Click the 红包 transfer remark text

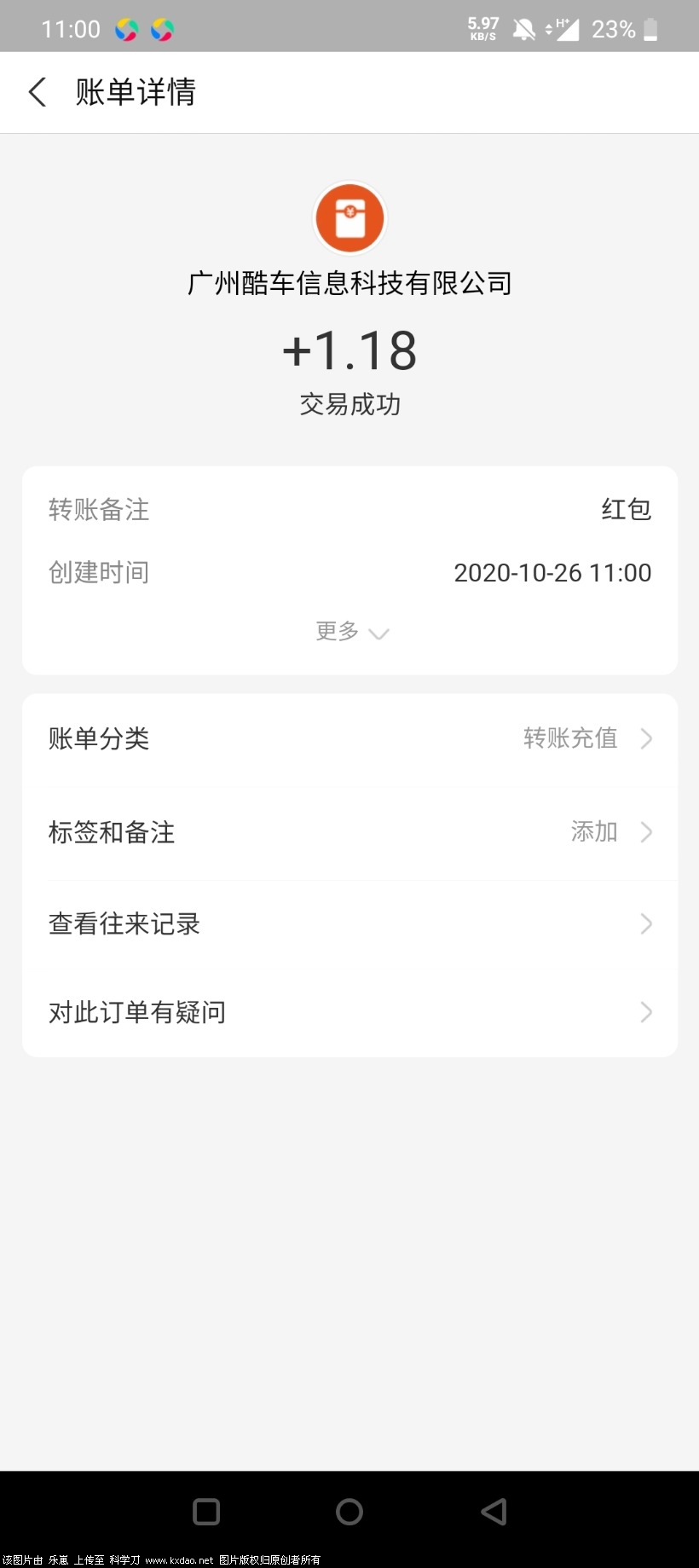click(627, 509)
